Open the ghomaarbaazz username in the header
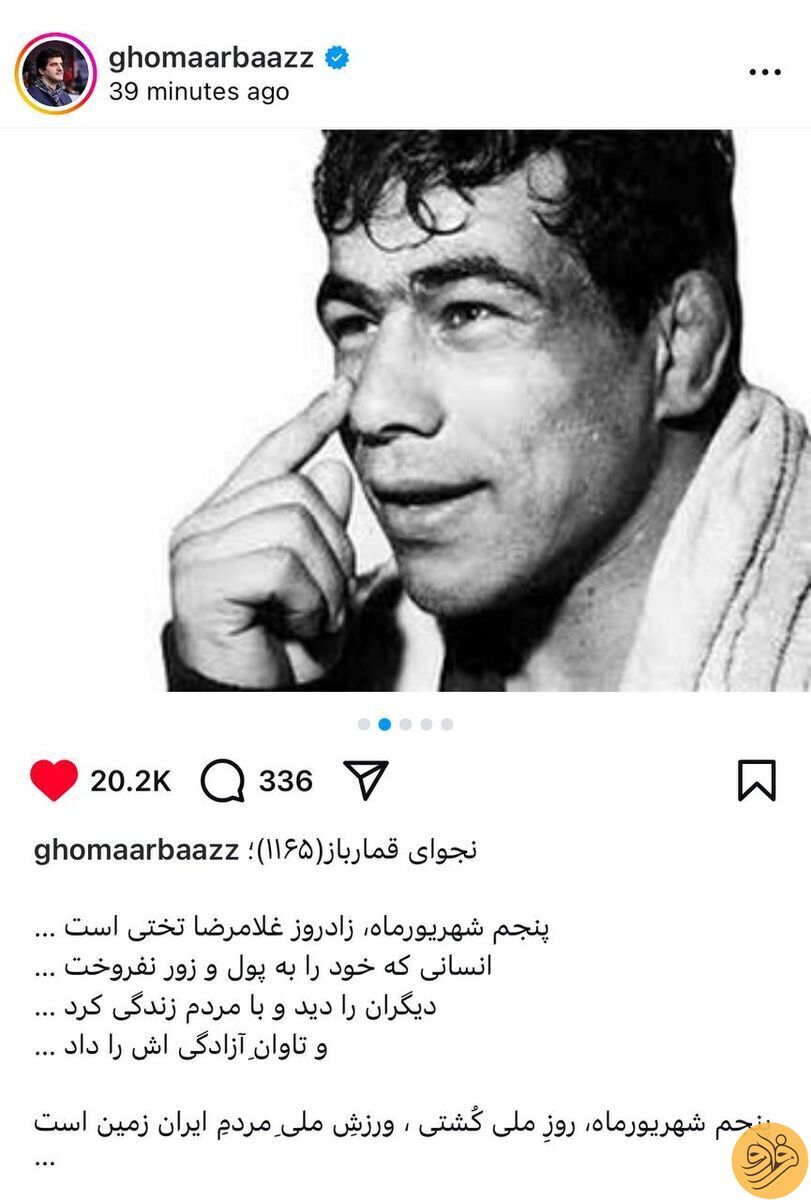This screenshot has width=811, height=1200. [x=210, y=58]
